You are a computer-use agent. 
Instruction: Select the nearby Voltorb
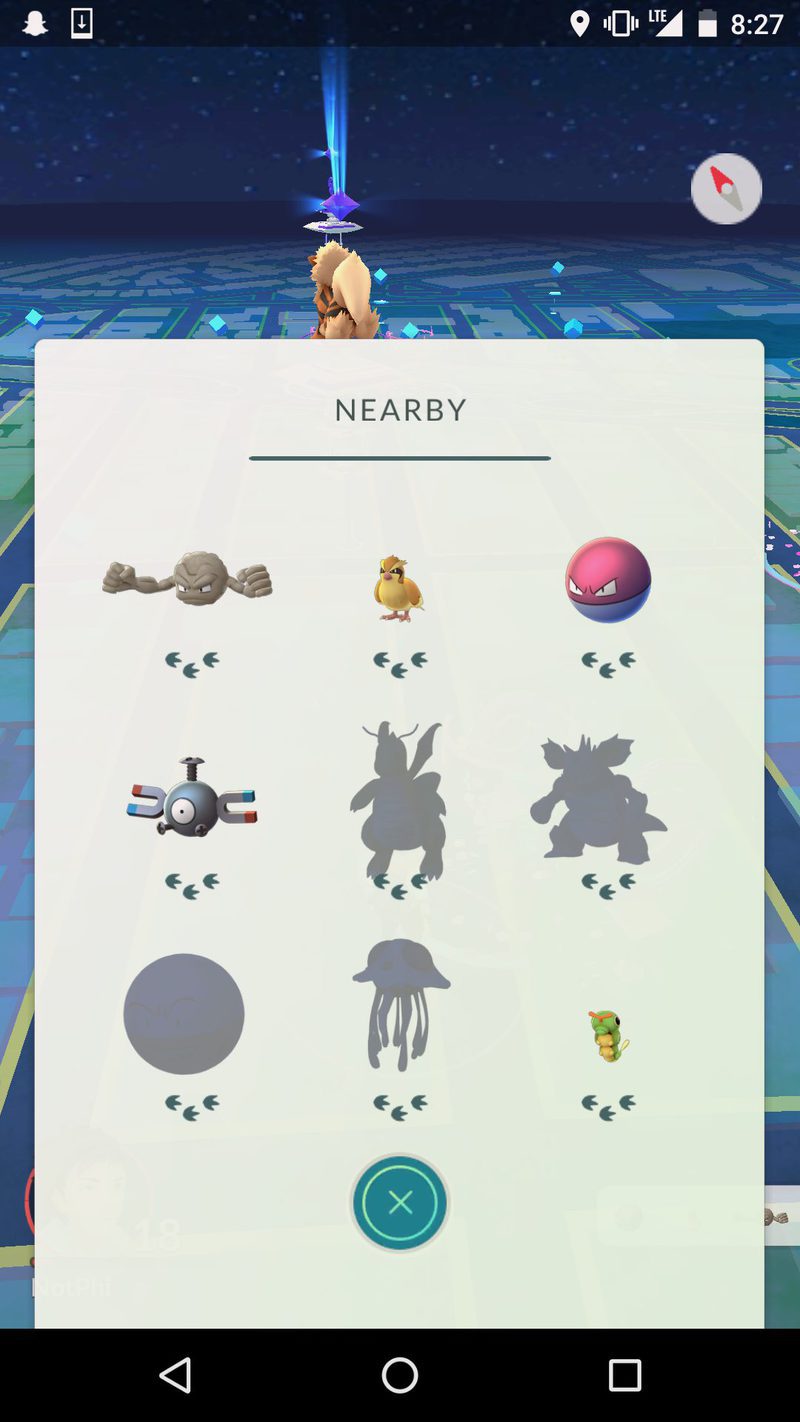pyautogui.click(x=608, y=580)
